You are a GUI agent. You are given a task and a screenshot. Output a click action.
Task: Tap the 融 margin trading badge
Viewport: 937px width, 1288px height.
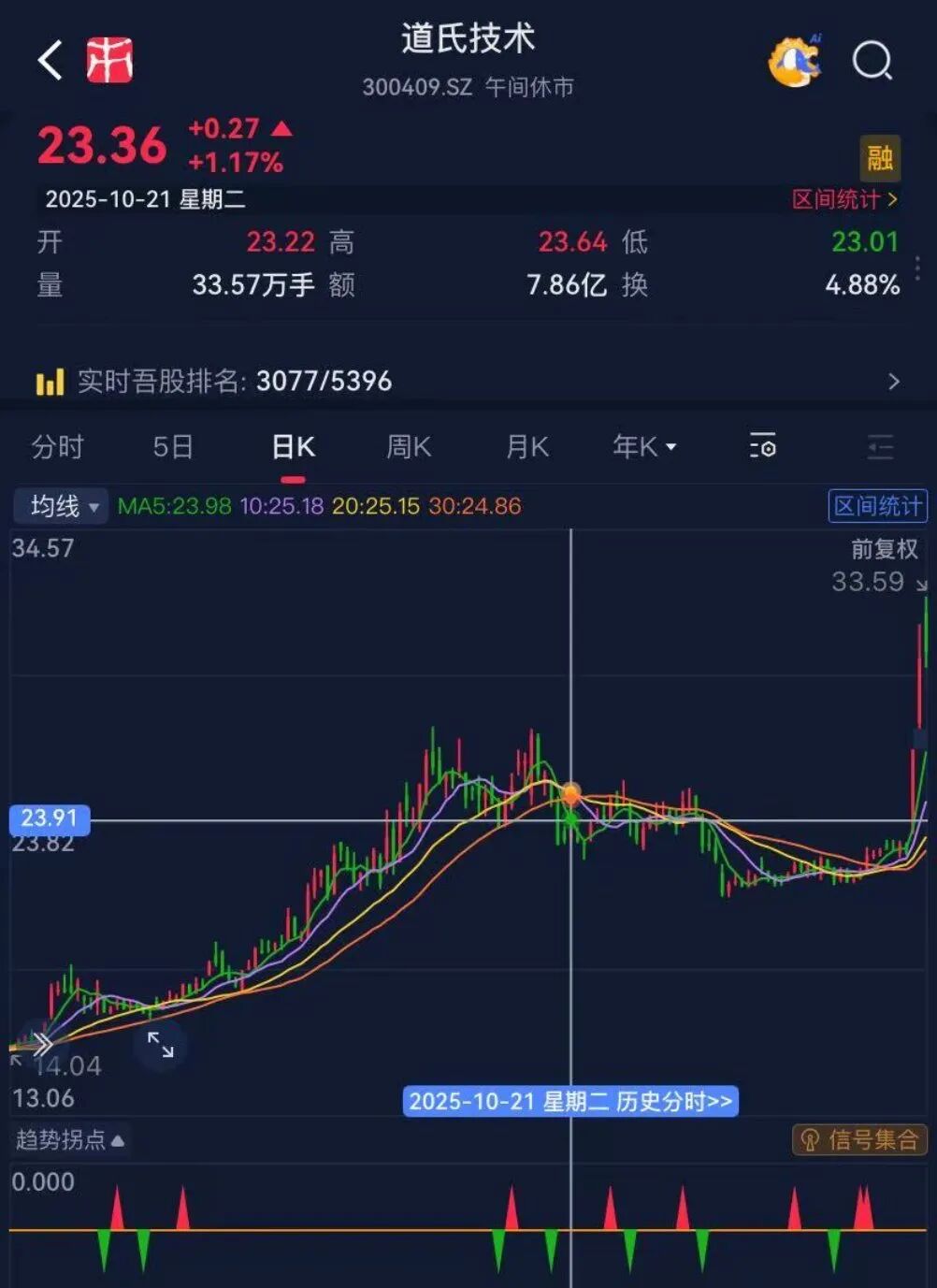tap(879, 157)
